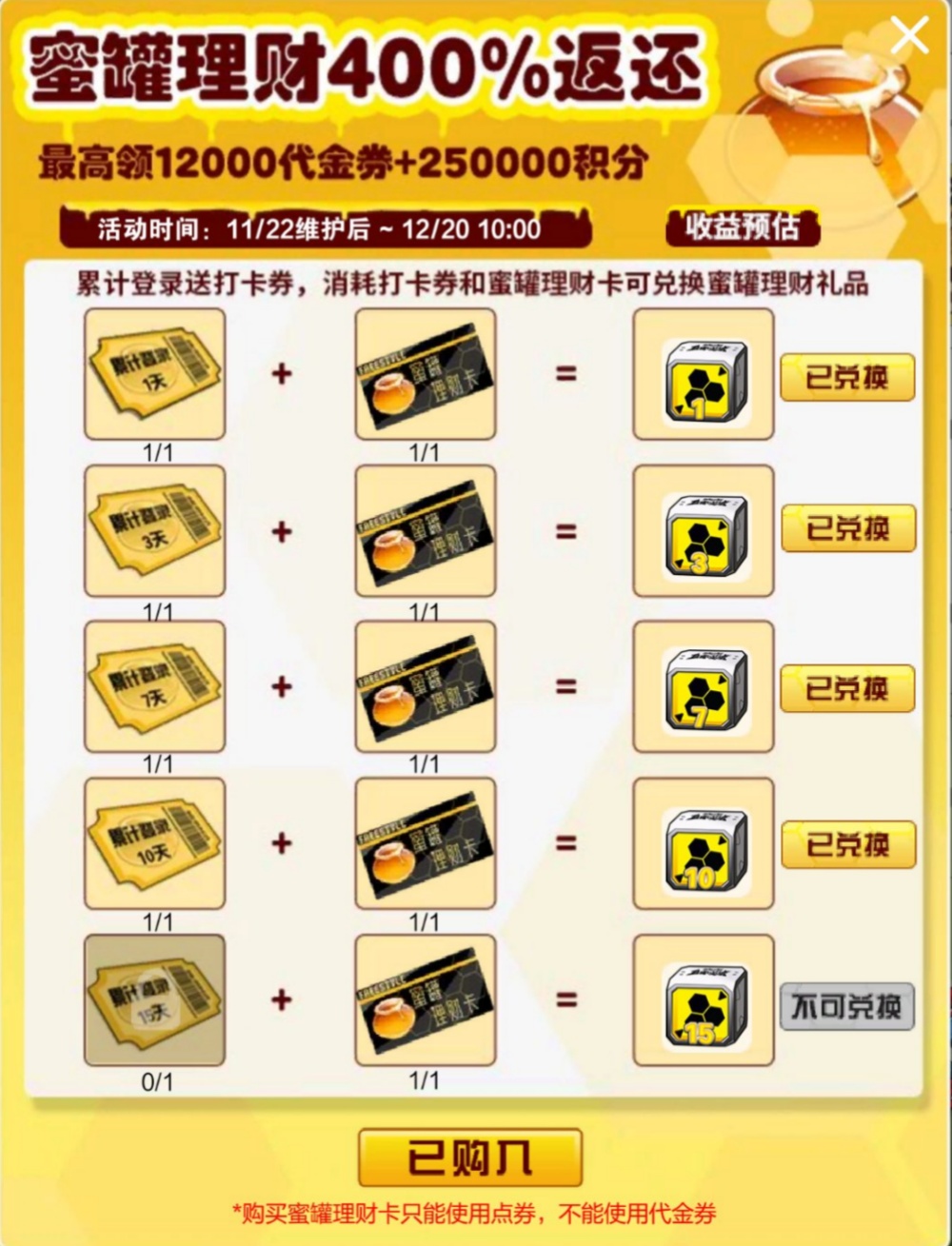Close the honey jar event popup
Screen dimensions: 952x1246
point(909,37)
